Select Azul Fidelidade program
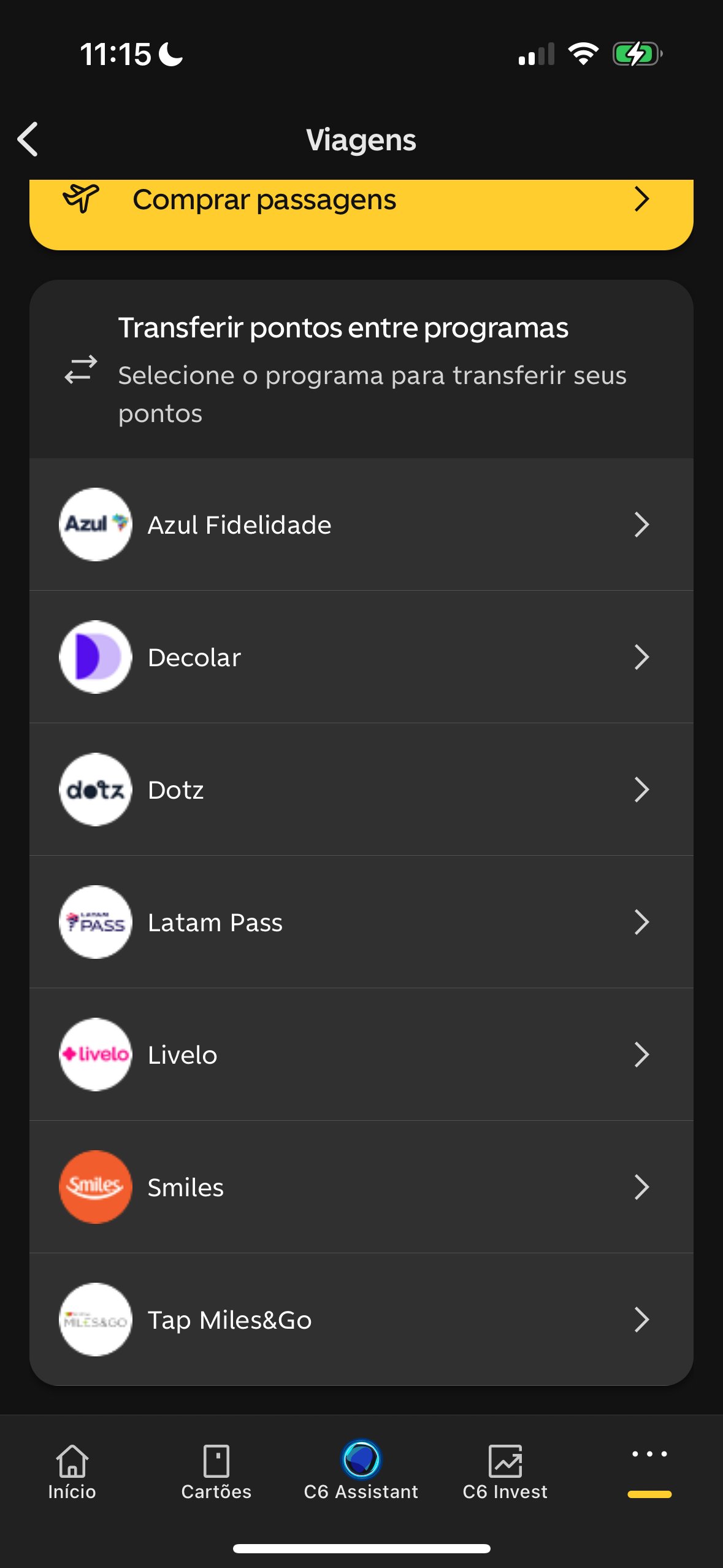Screen dimensions: 723x1568 tap(361, 525)
